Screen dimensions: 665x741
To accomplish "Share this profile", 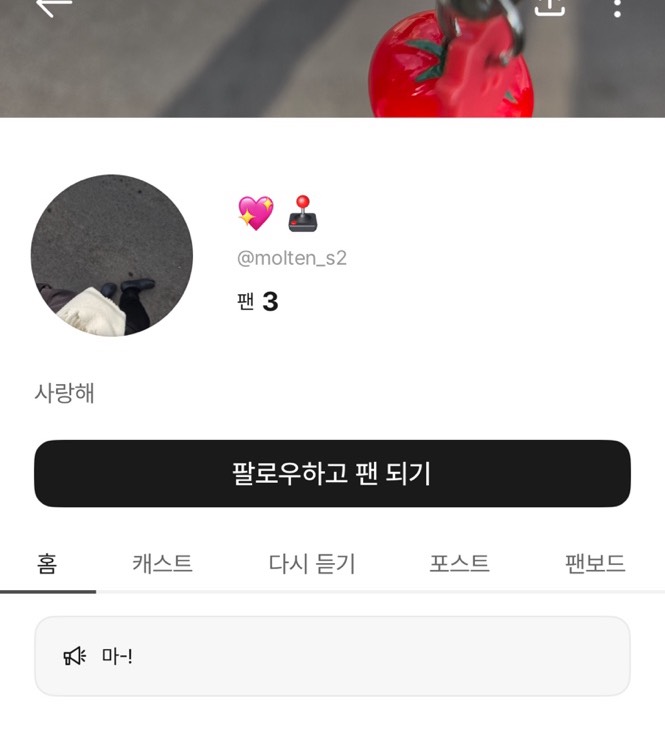I will click(549, 6).
